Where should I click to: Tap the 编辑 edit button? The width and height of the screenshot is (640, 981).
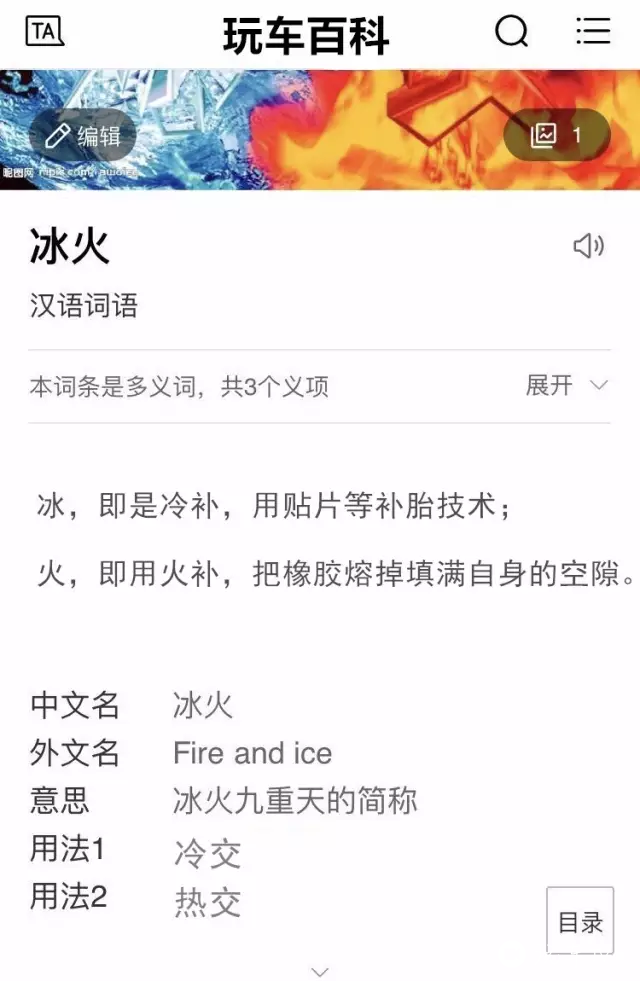tap(83, 136)
